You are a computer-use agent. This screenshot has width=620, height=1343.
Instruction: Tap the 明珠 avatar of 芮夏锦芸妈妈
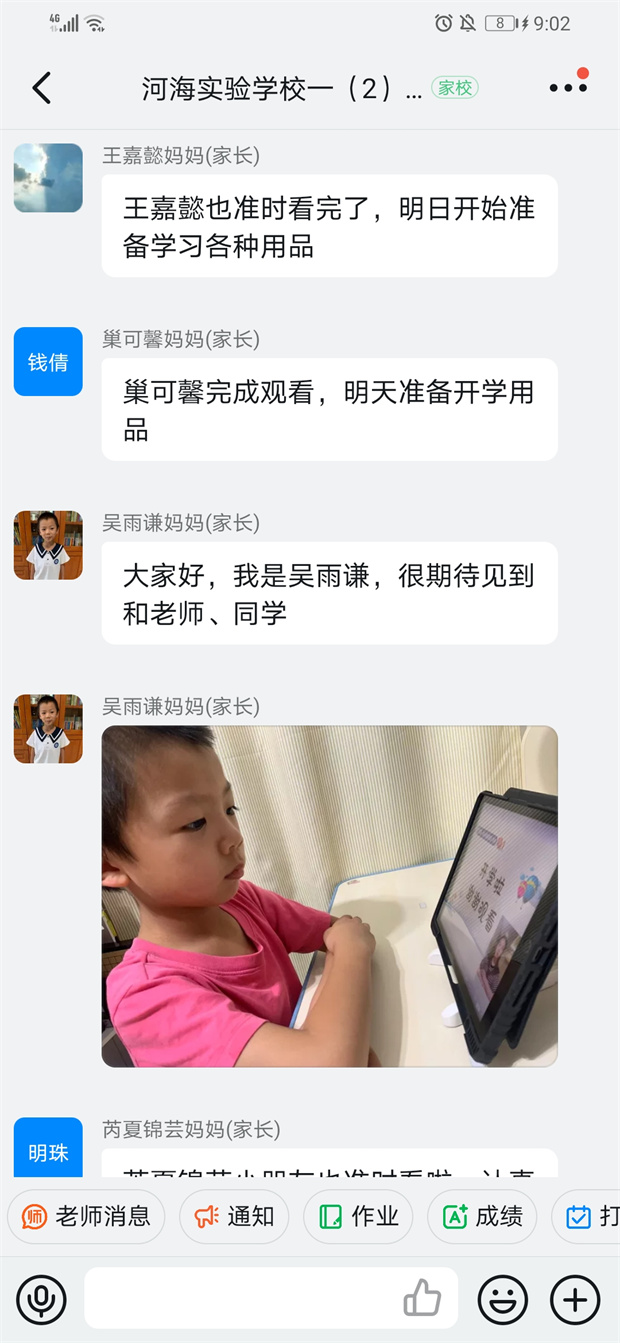coord(48,1150)
